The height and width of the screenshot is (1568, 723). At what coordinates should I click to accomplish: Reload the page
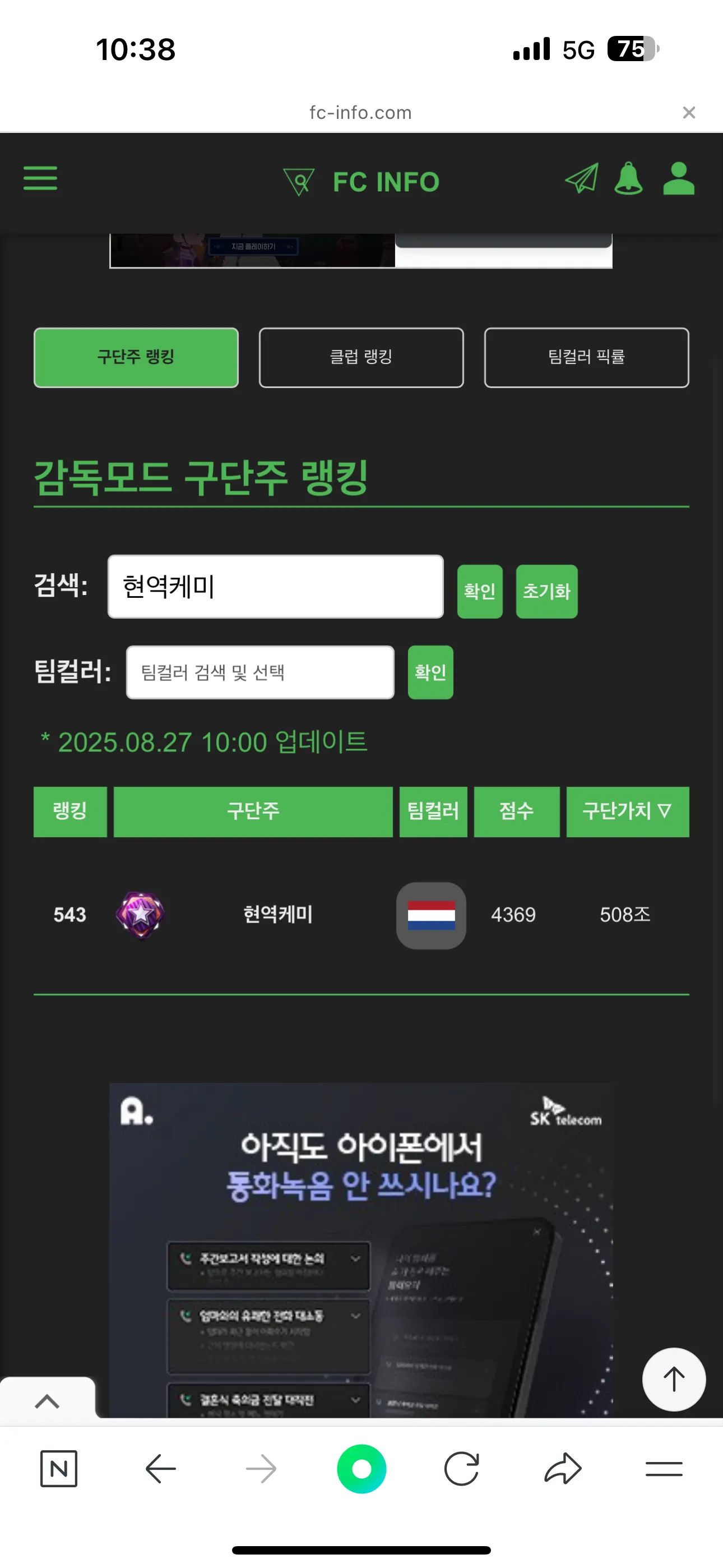point(461,1469)
